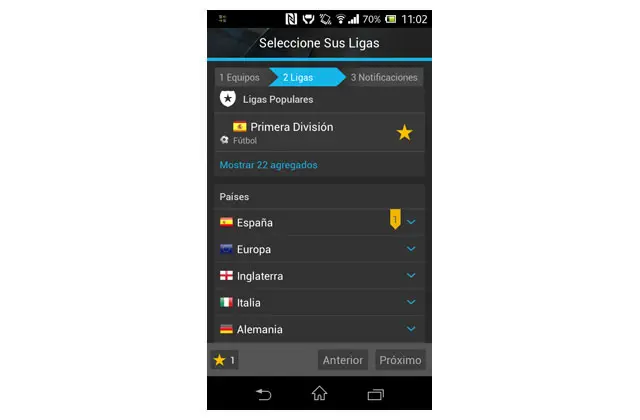Expand the Alemania leagues list

(411, 328)
